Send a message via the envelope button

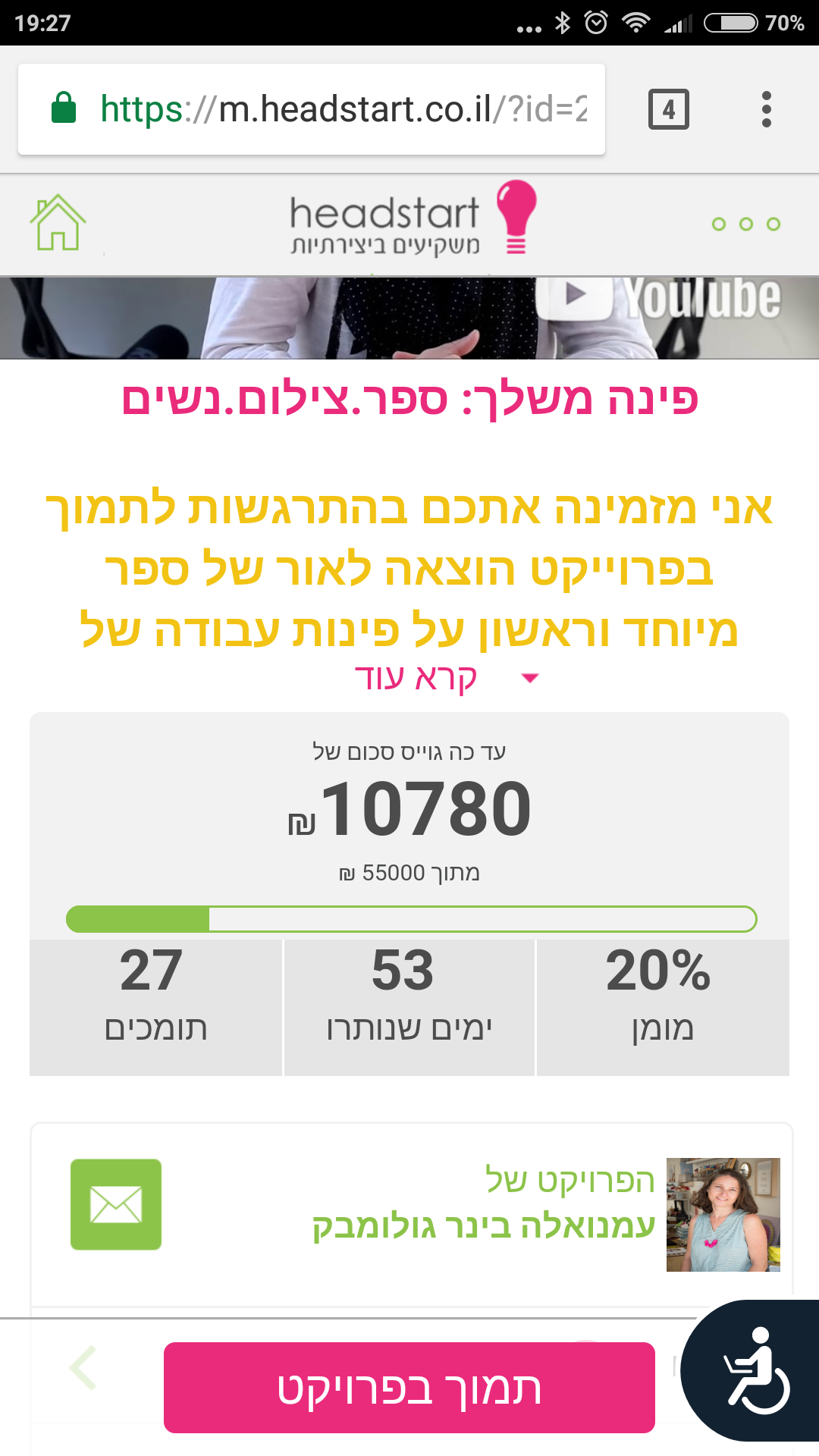(116, 1204)
